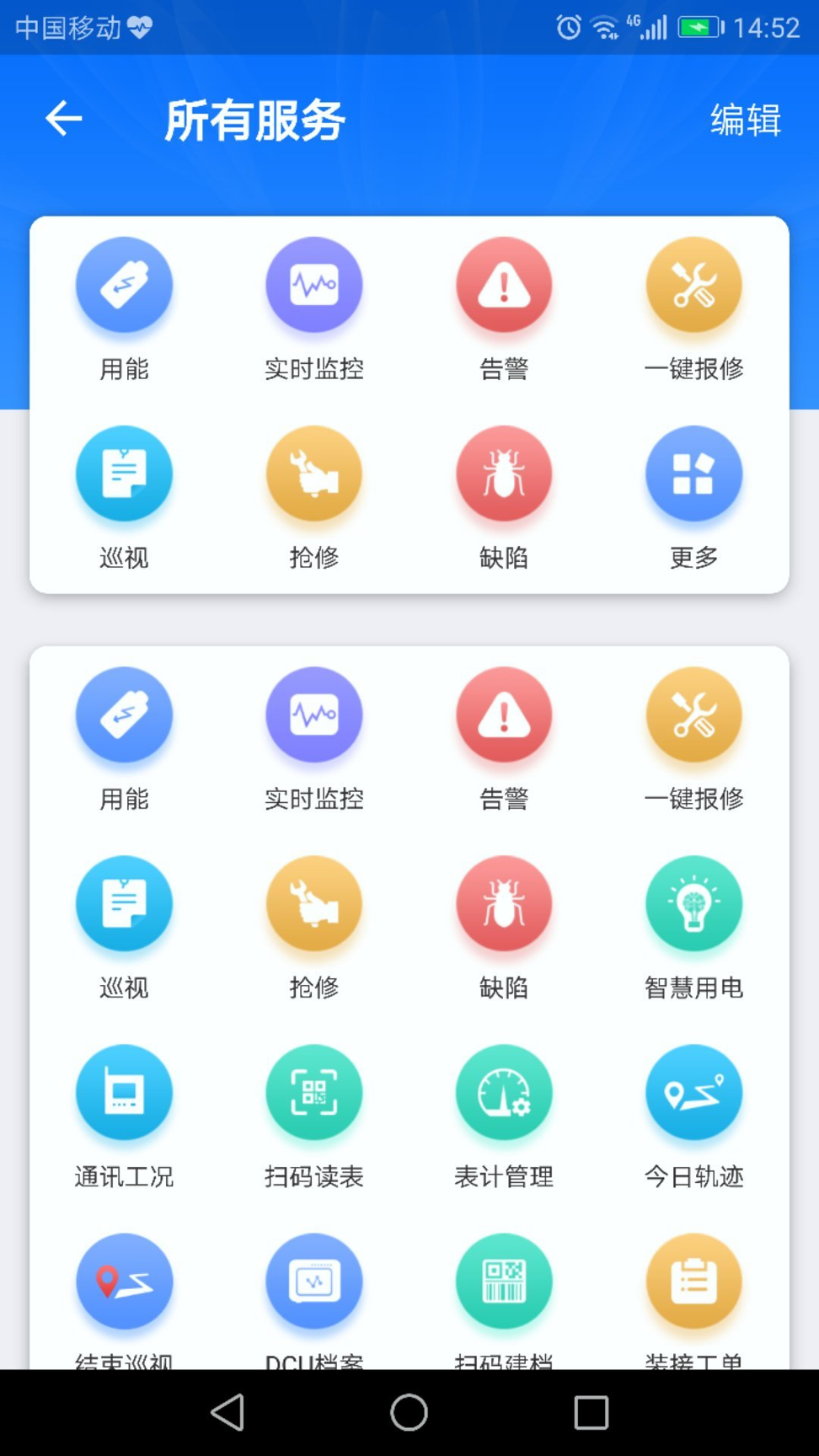
Task: Open 表计管理 meter management
Action: click(x=504, y=1093)
